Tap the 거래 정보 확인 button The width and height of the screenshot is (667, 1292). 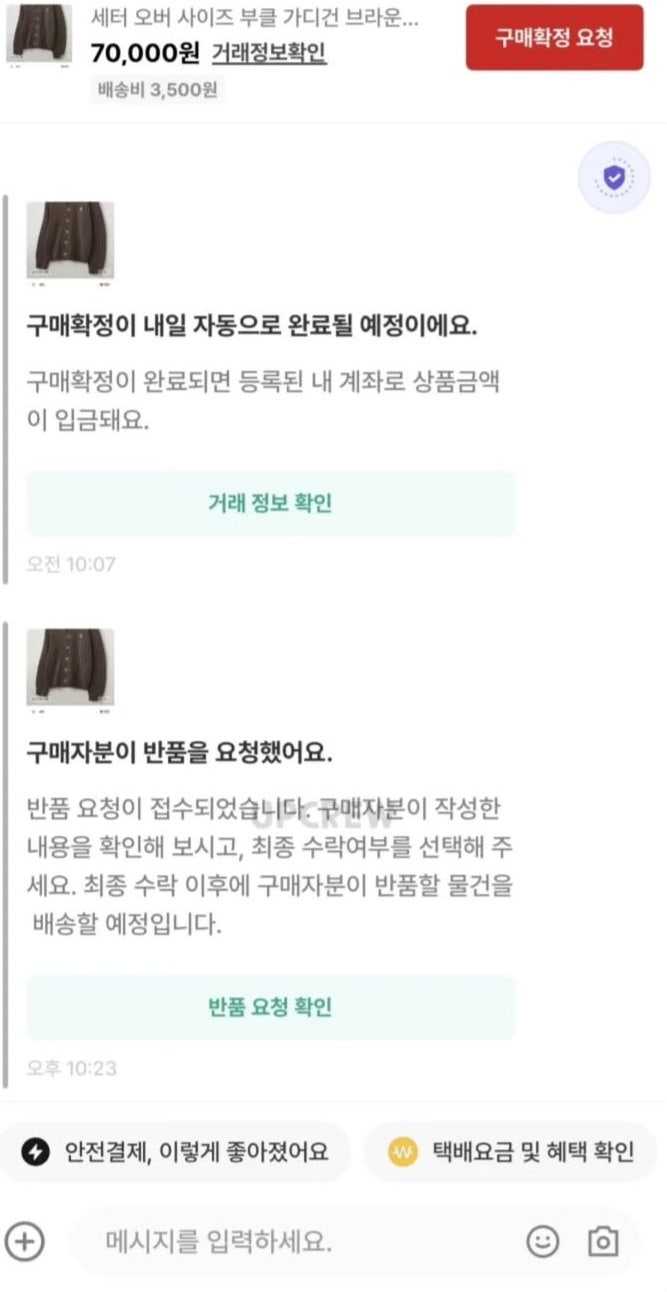click(270, 503)
